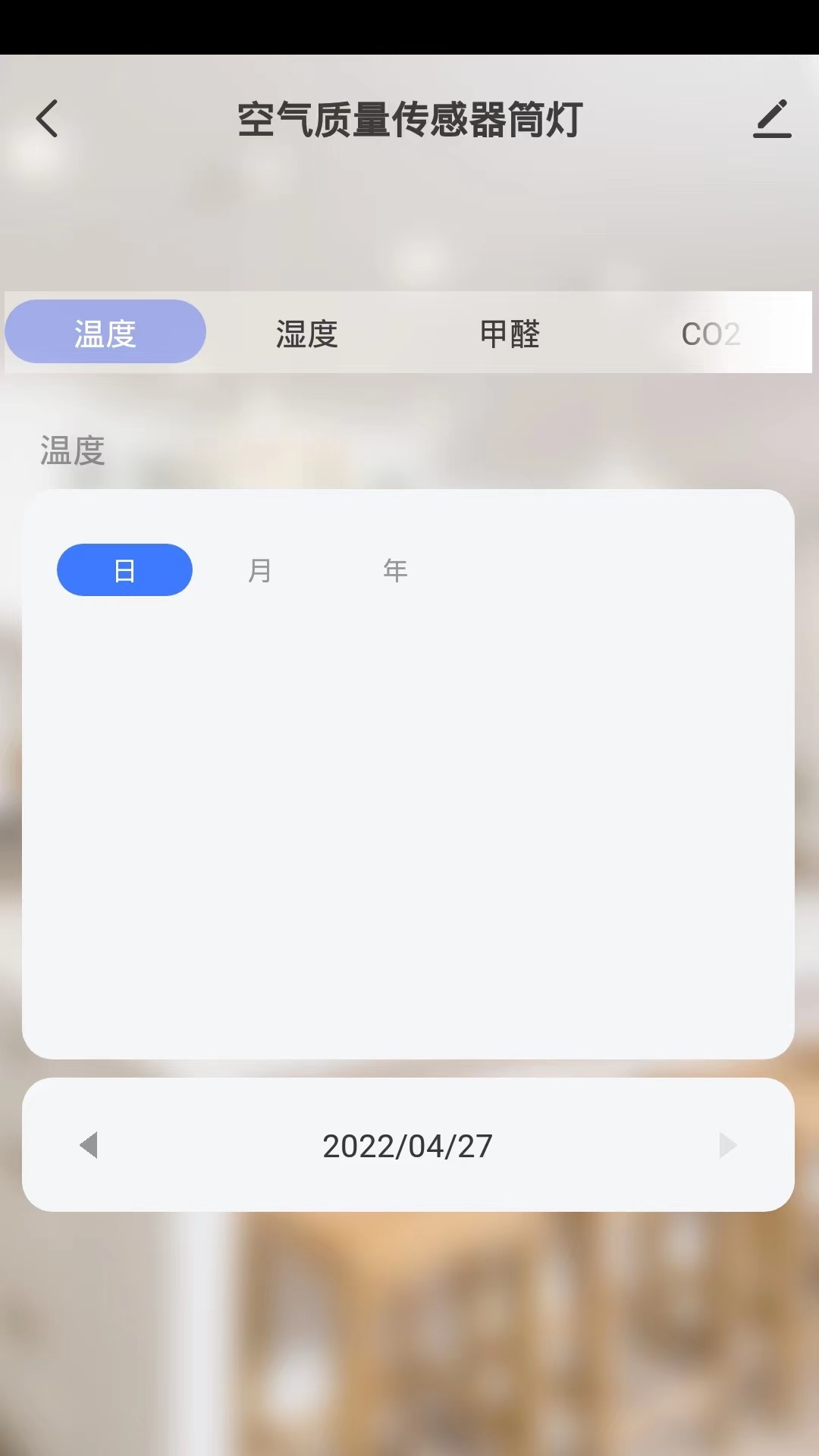This screenshot has height=1456, width=819.
Task: Select the 温度 tab
Action: click(x=105, y=332)
